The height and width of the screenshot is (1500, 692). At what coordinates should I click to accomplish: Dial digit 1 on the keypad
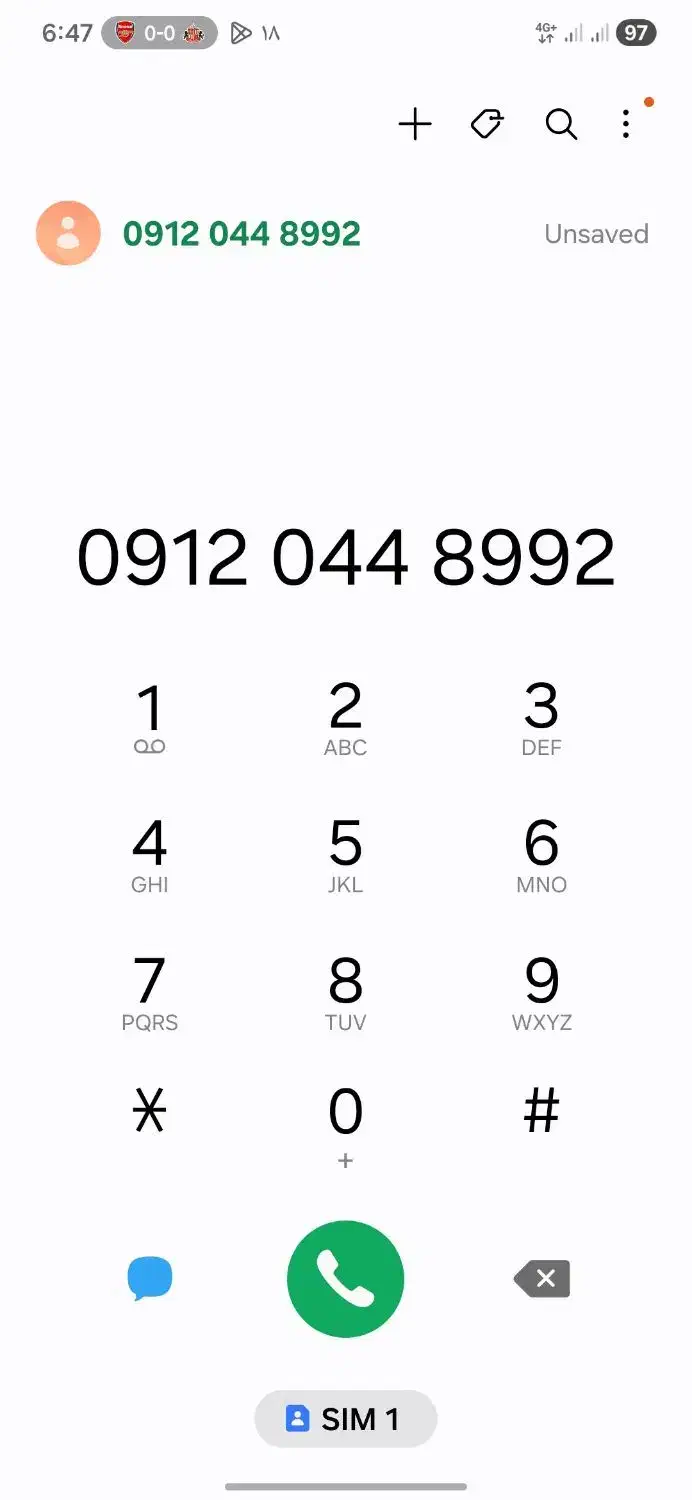pyautogui.click(x=150, y=718)
